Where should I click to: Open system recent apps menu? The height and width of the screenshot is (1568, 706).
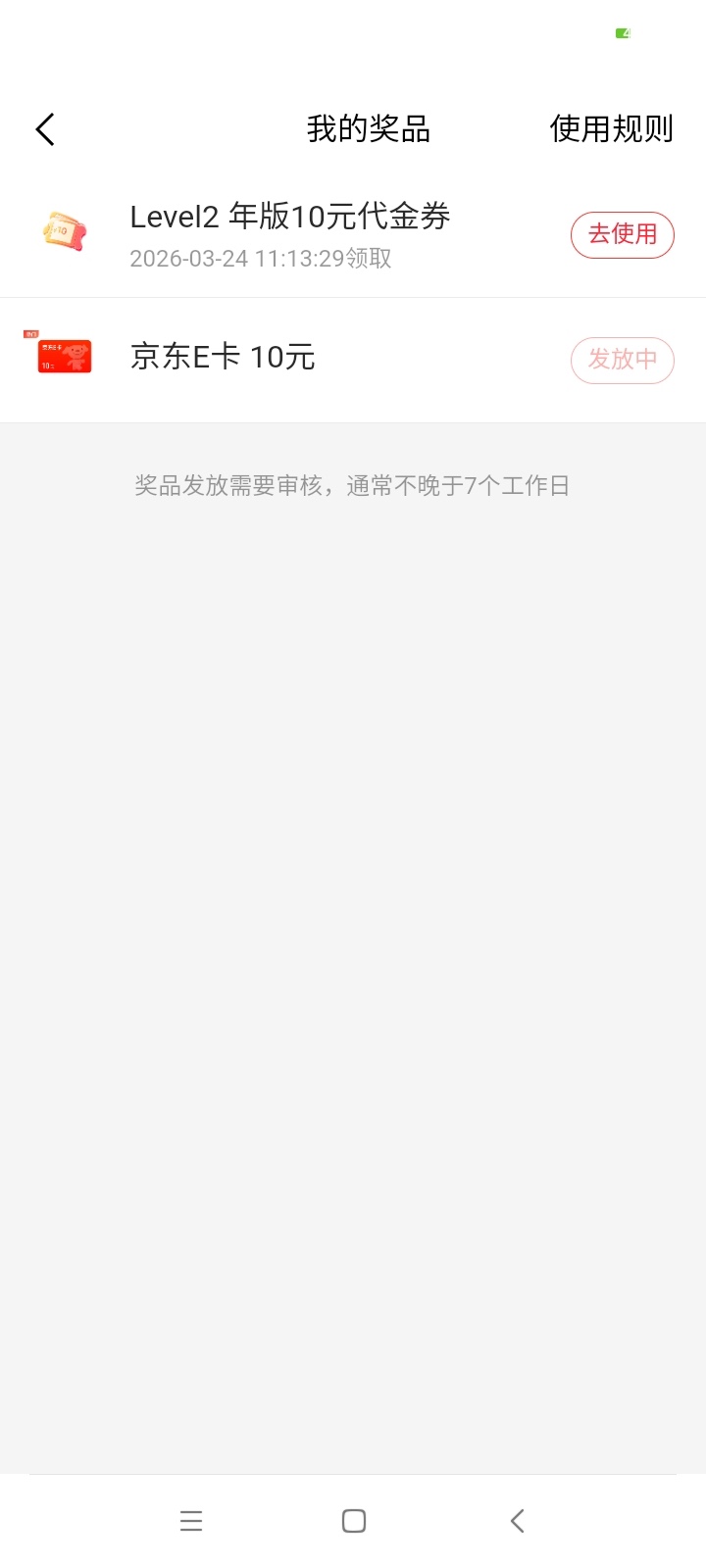[191, 1521]
